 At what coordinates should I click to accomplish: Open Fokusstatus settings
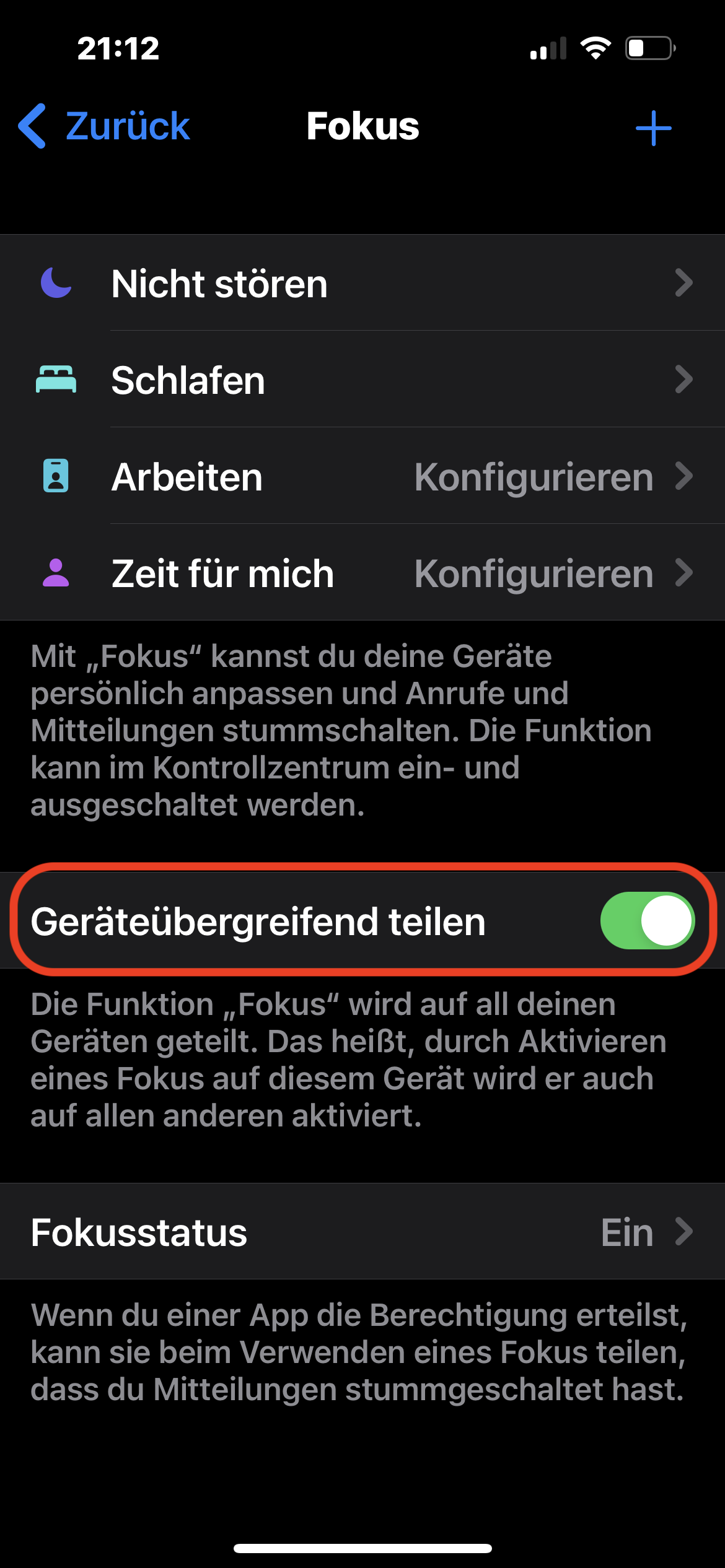pos(362,1232)
